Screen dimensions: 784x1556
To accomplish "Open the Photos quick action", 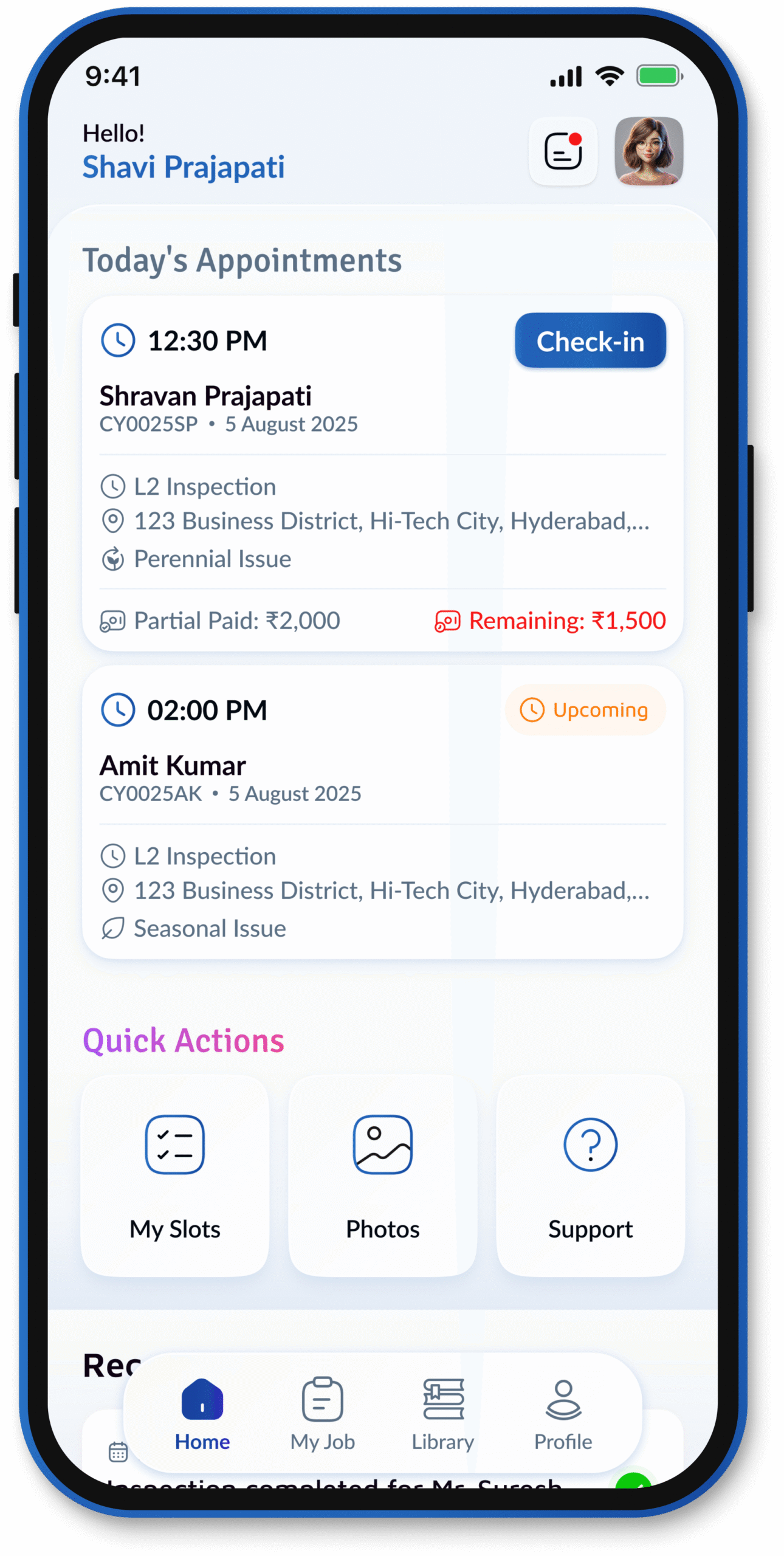I will pyautogui.click(x=382, y=1175).
